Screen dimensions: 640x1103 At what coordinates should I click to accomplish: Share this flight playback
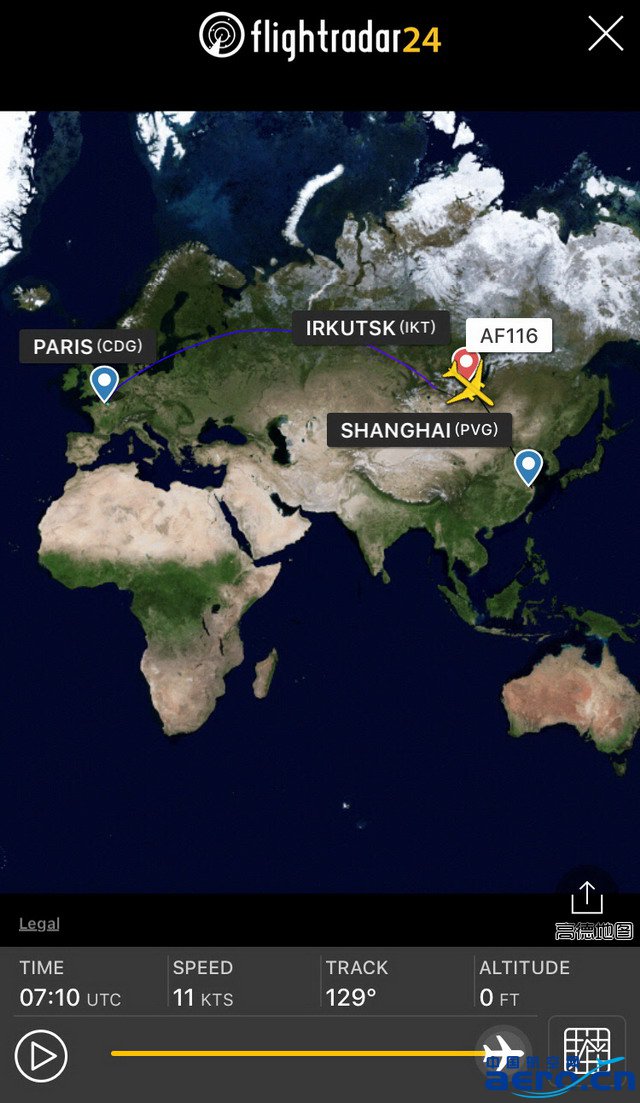click(586, 898)
